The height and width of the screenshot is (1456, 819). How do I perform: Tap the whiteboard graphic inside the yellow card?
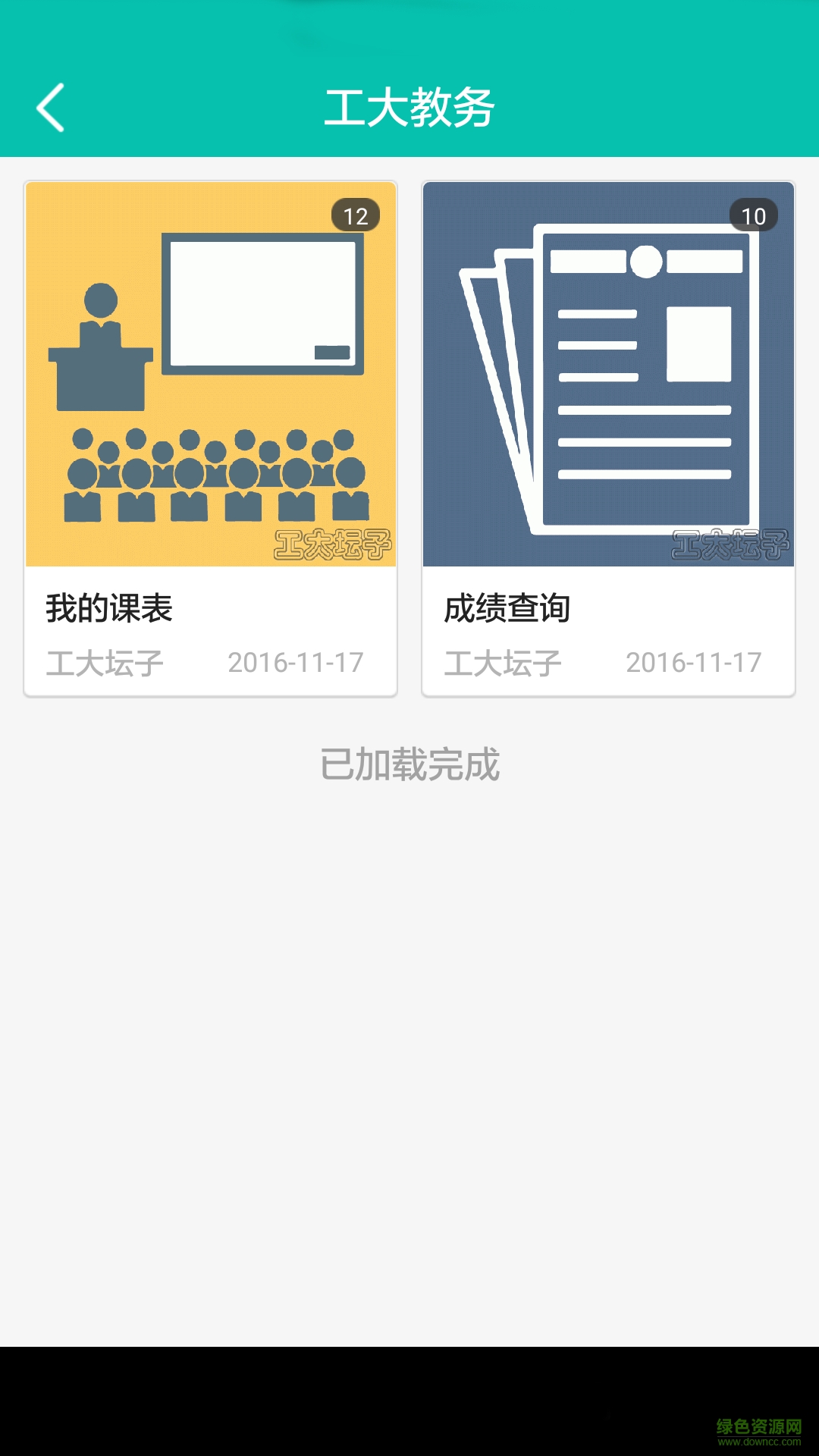click(265, 303)
